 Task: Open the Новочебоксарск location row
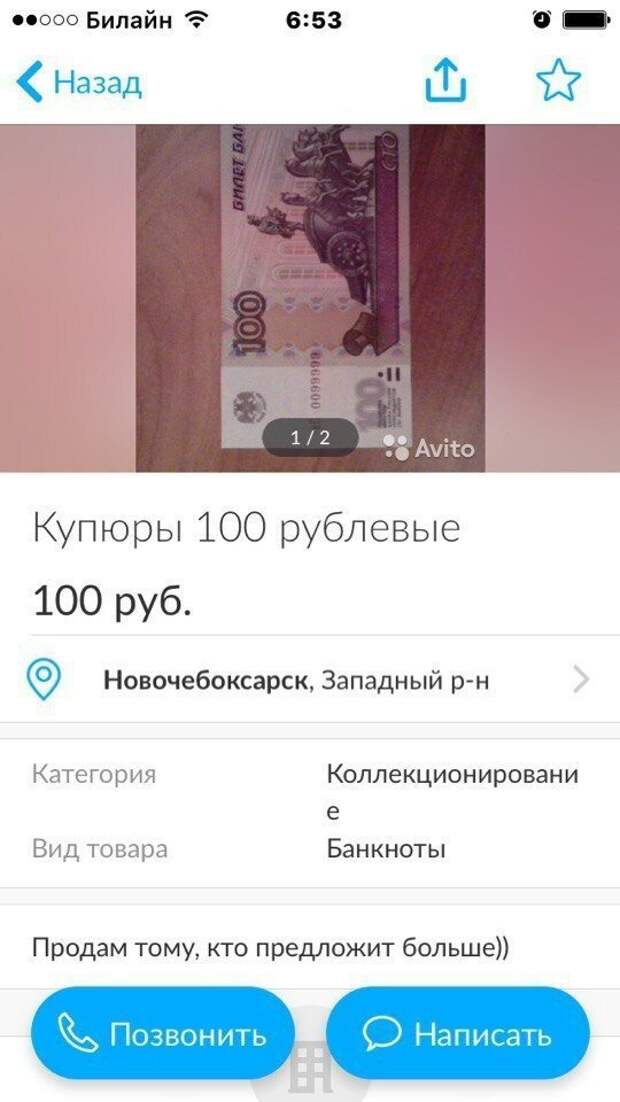pyautogui.click(x=308, y=681)
